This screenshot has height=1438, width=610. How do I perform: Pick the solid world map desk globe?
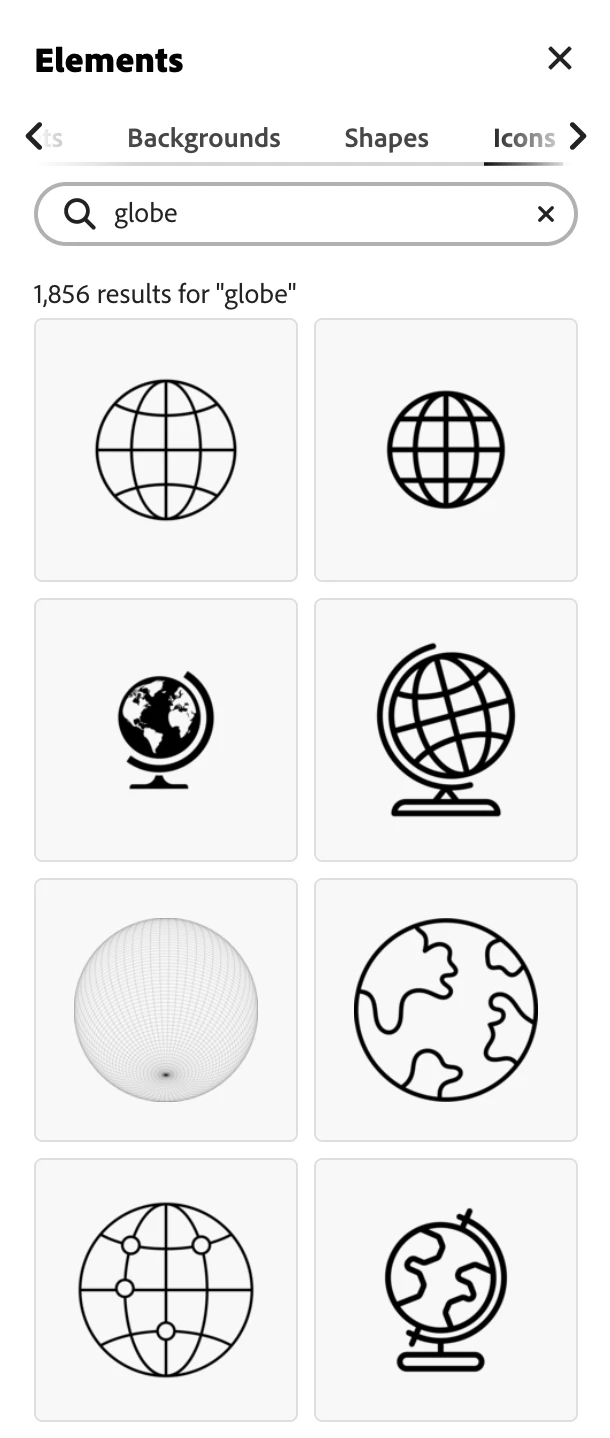(x=166, y=729)
